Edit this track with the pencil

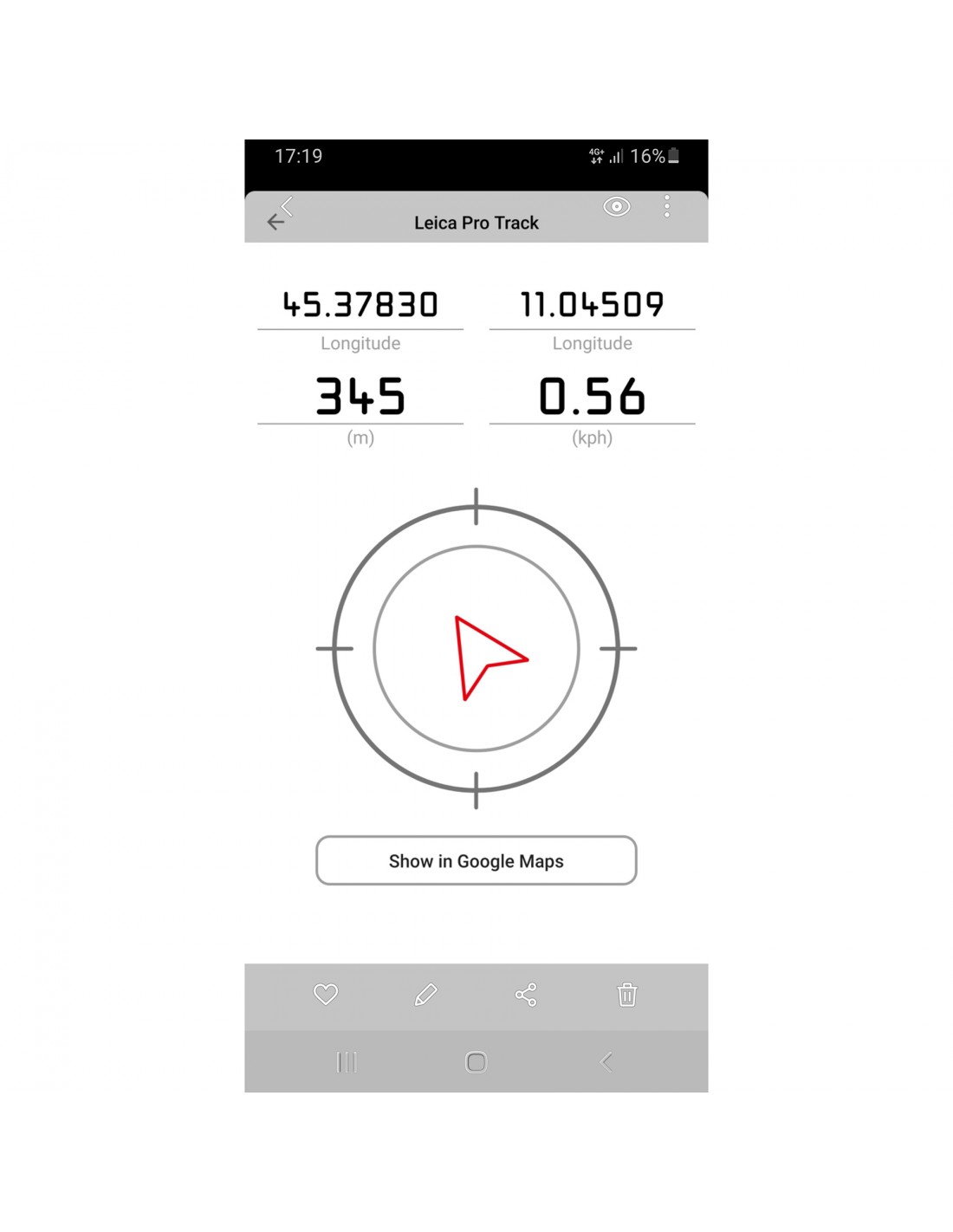(426, 995)
